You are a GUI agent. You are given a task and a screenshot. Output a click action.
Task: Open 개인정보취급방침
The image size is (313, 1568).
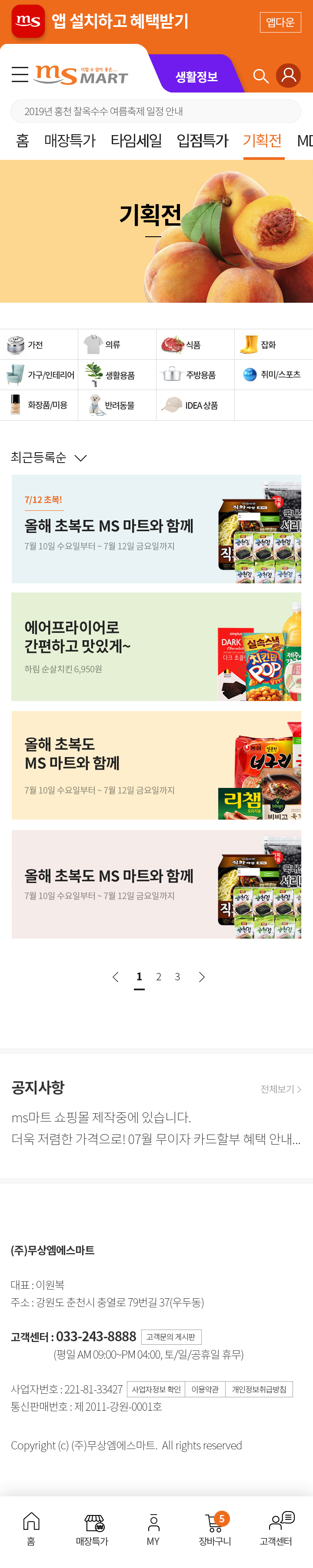(x=259, y=1389)
